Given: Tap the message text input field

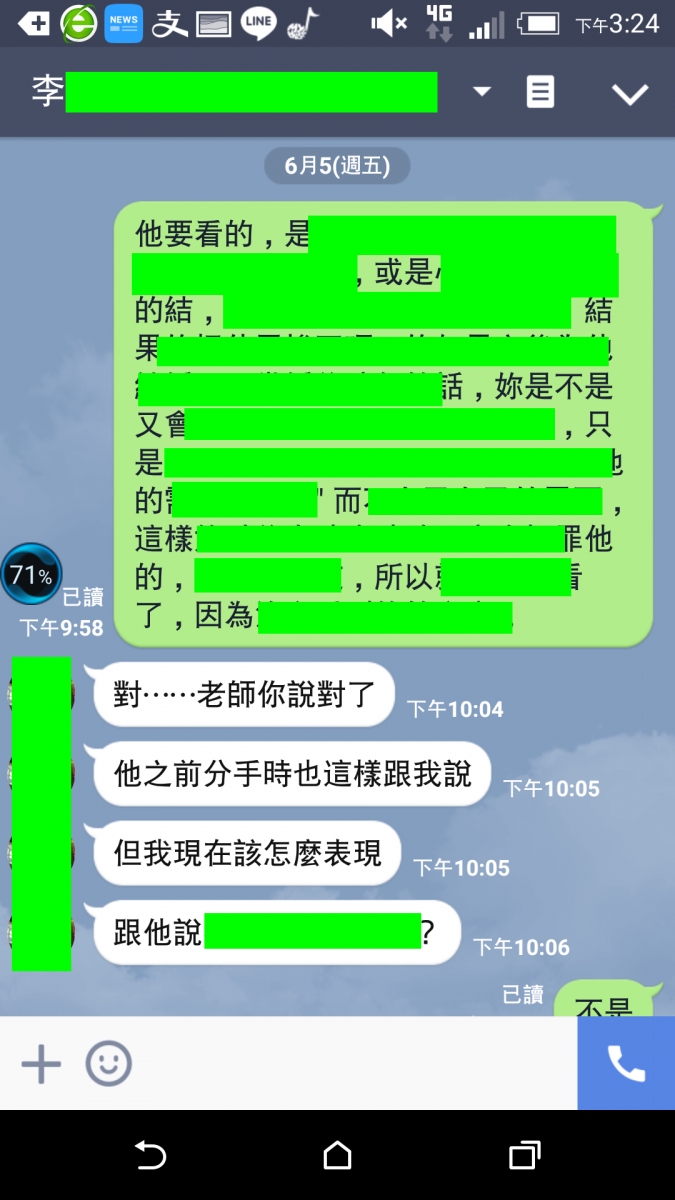Looking at the screenshot, I should point(350,1064).
